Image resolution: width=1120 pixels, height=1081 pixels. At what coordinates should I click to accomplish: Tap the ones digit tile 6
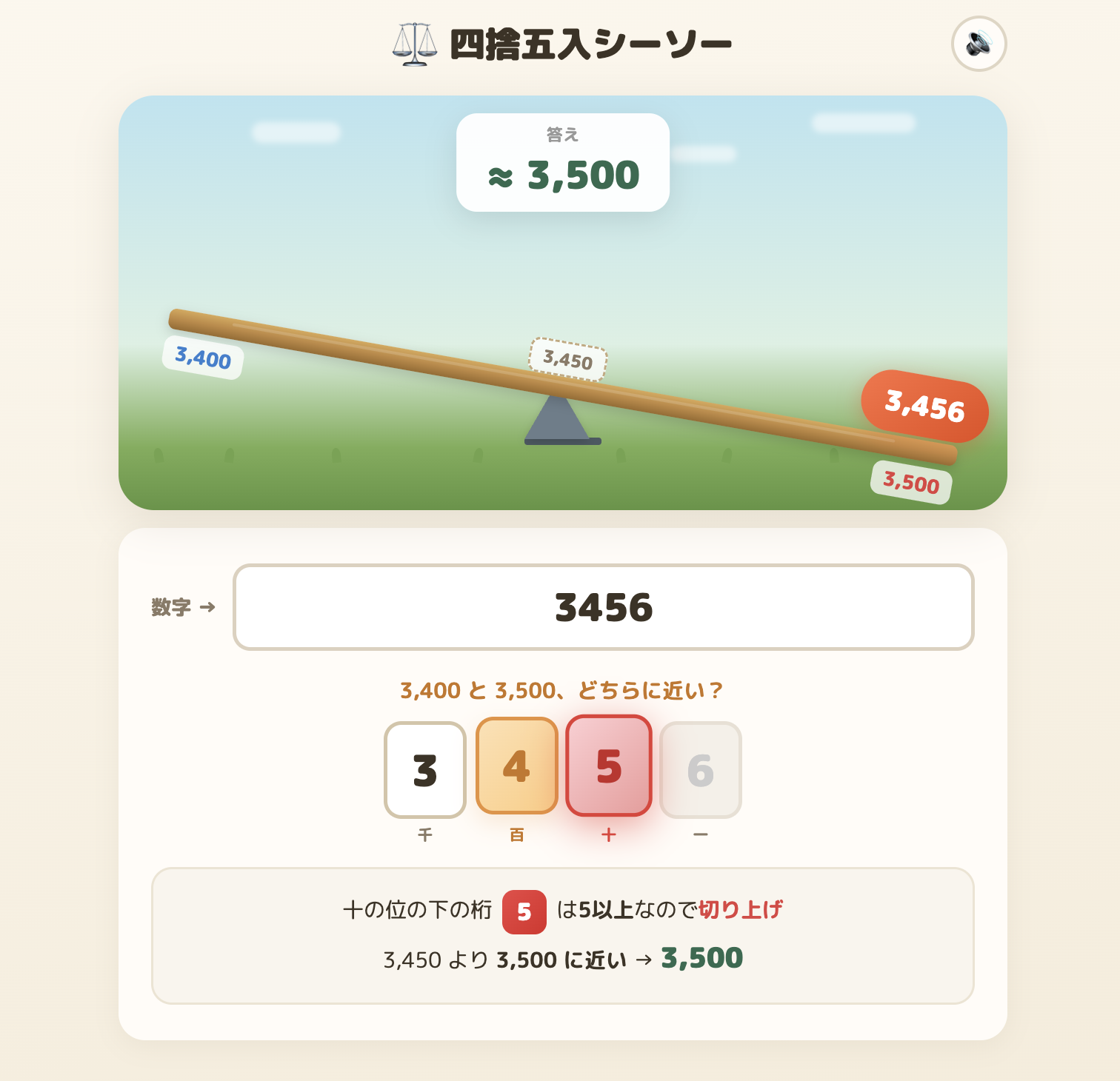pos(700,769)
